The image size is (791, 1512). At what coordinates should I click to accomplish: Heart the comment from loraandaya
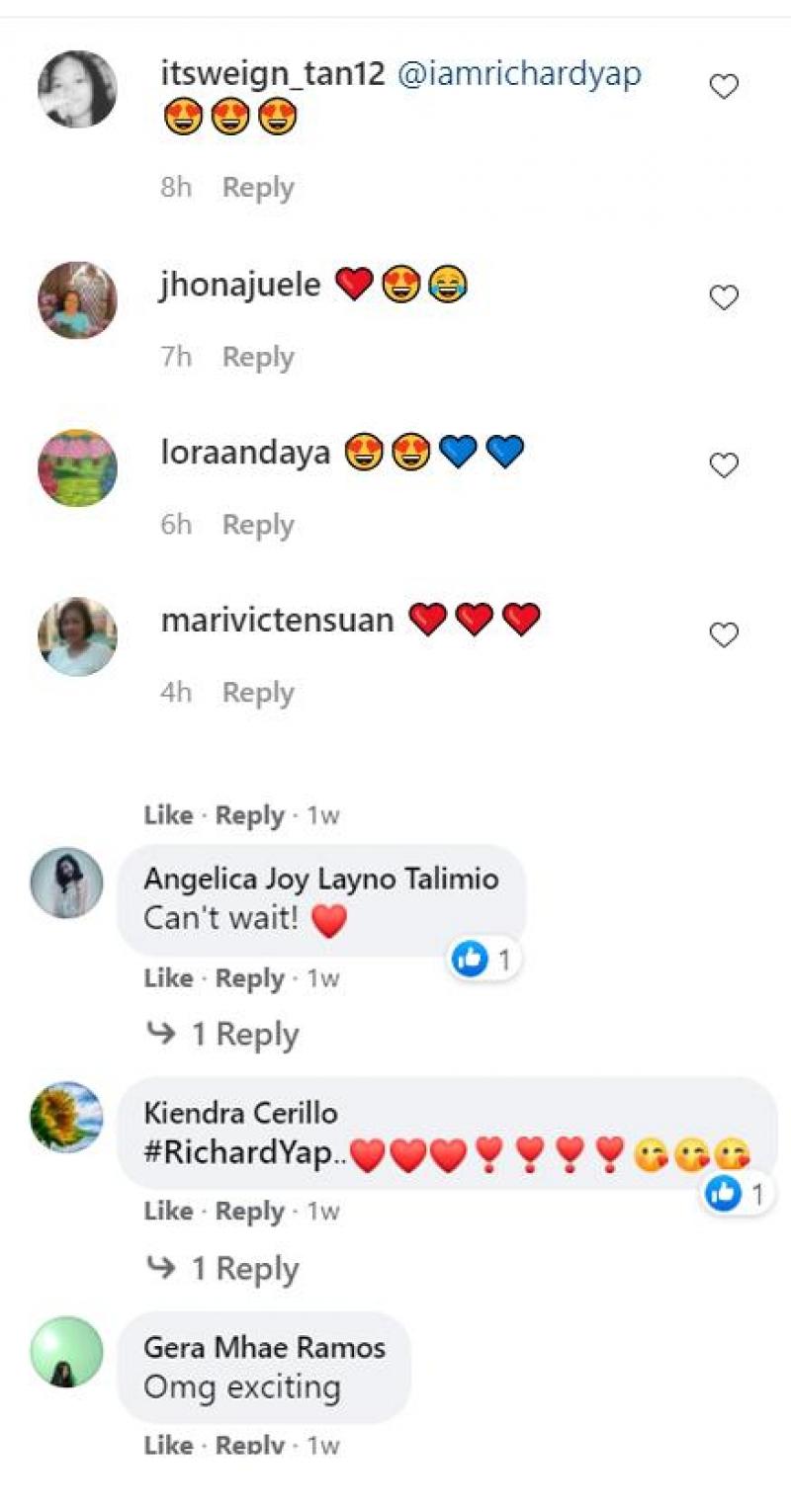point(724,465)
